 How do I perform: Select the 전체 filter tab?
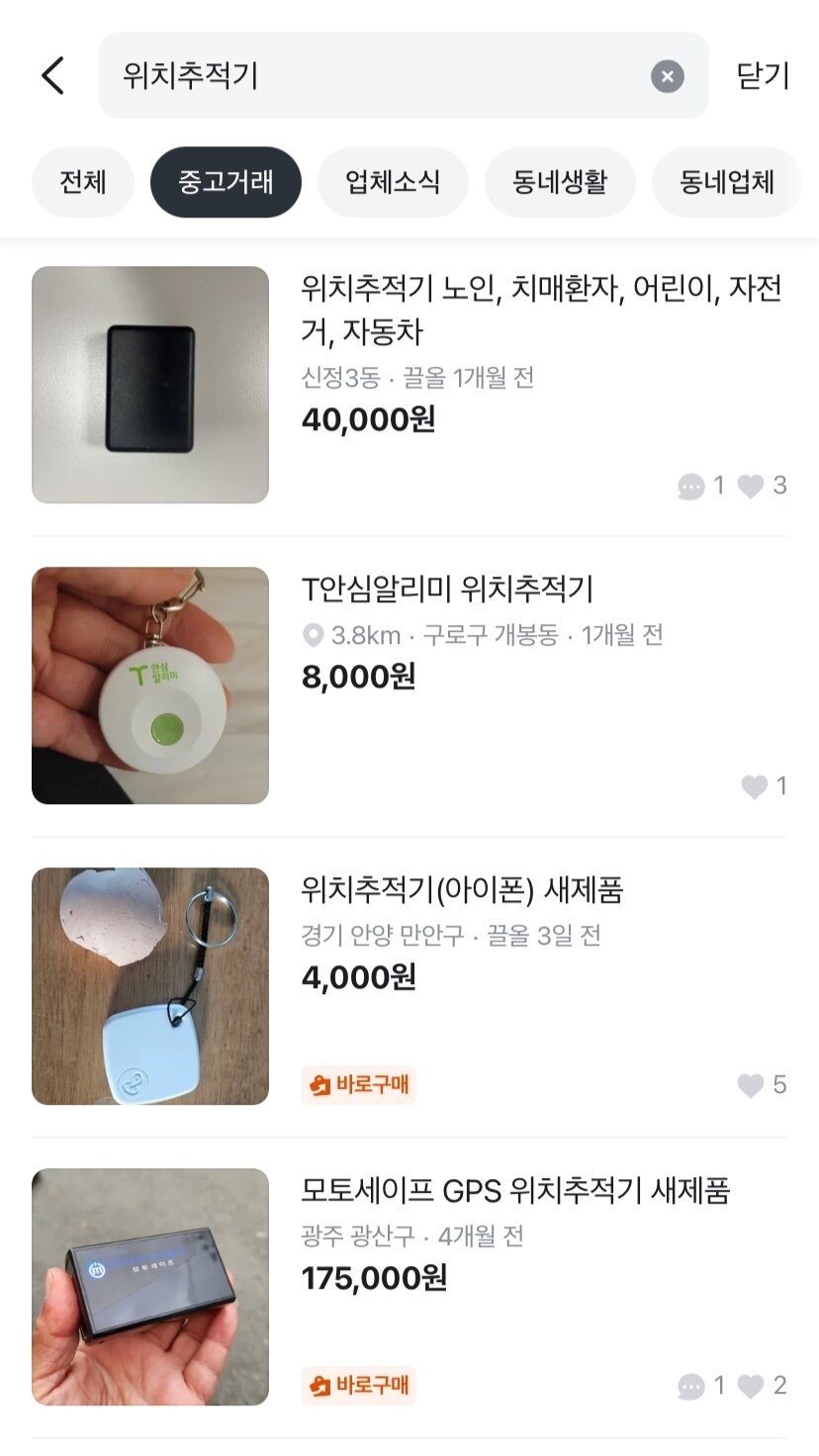coord(82,181)
